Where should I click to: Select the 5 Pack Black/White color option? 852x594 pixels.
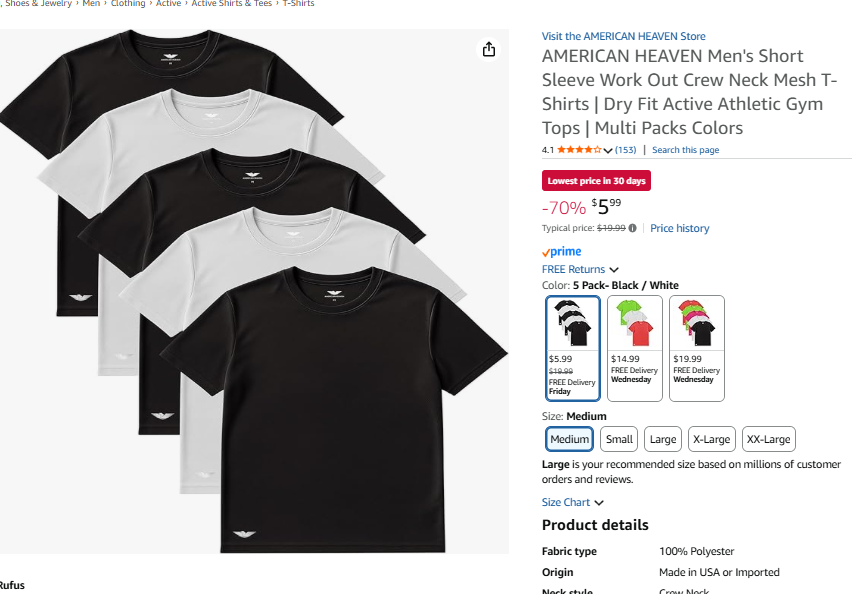click(574, 347)
